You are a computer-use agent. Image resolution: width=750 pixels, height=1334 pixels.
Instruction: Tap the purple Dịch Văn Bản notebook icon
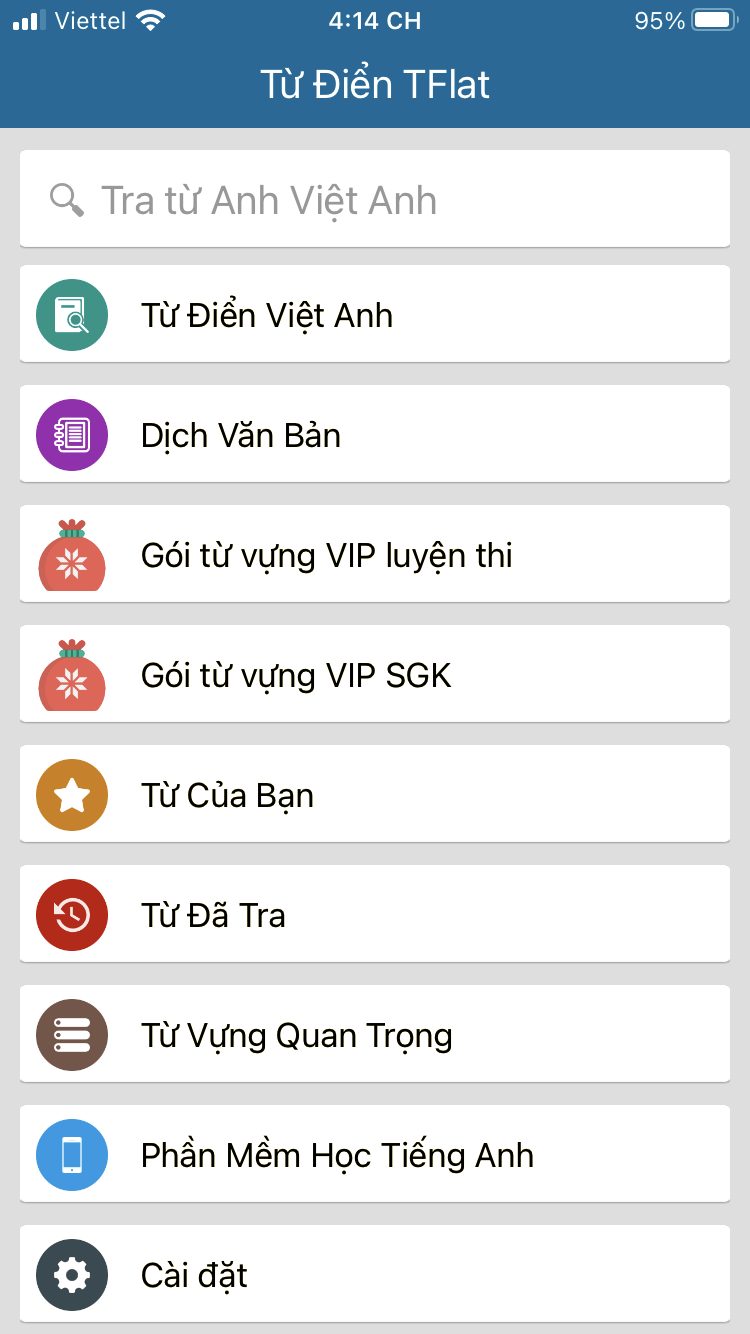click(71, 434)
